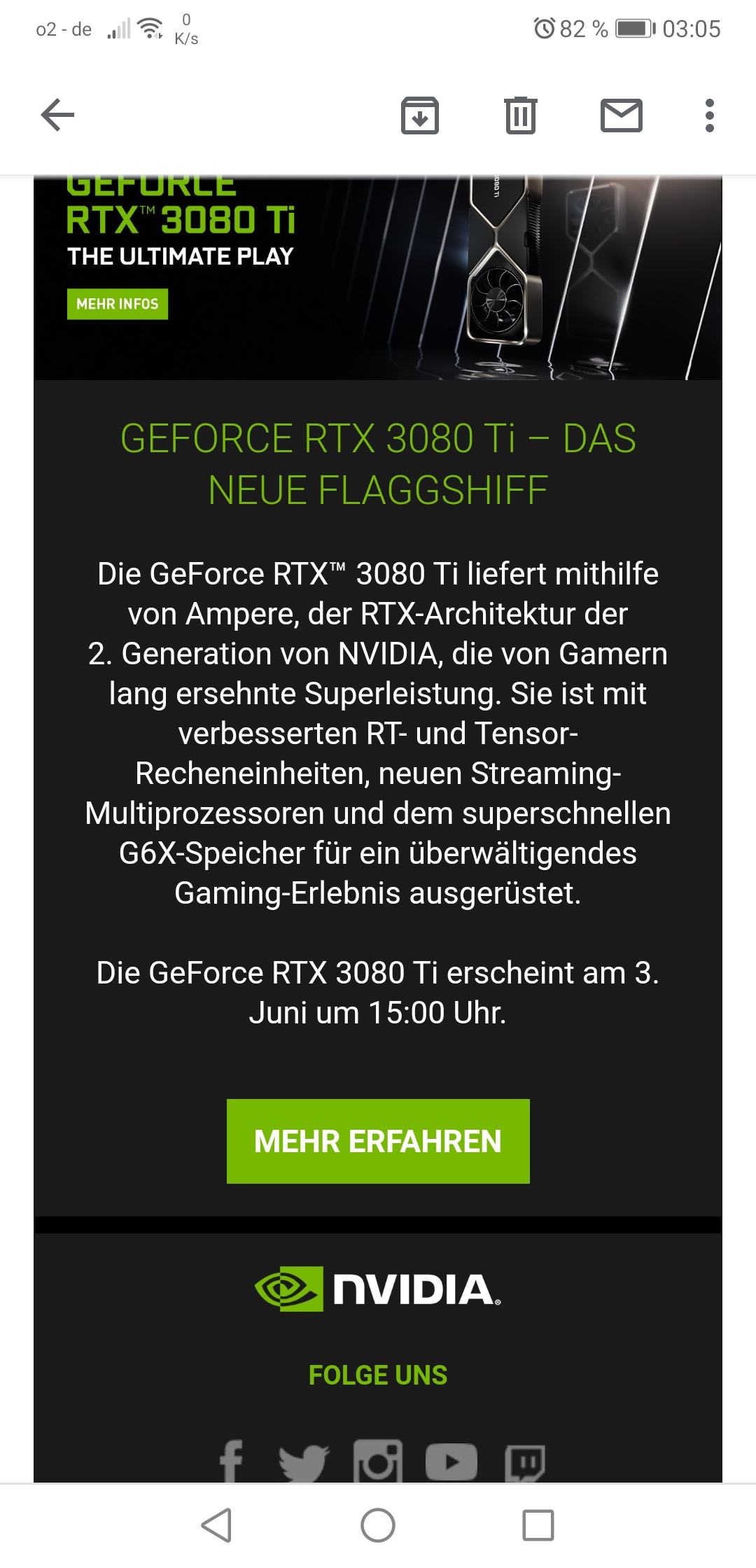
Task: Tap the system home button
Action: [x=378, y=1525]
